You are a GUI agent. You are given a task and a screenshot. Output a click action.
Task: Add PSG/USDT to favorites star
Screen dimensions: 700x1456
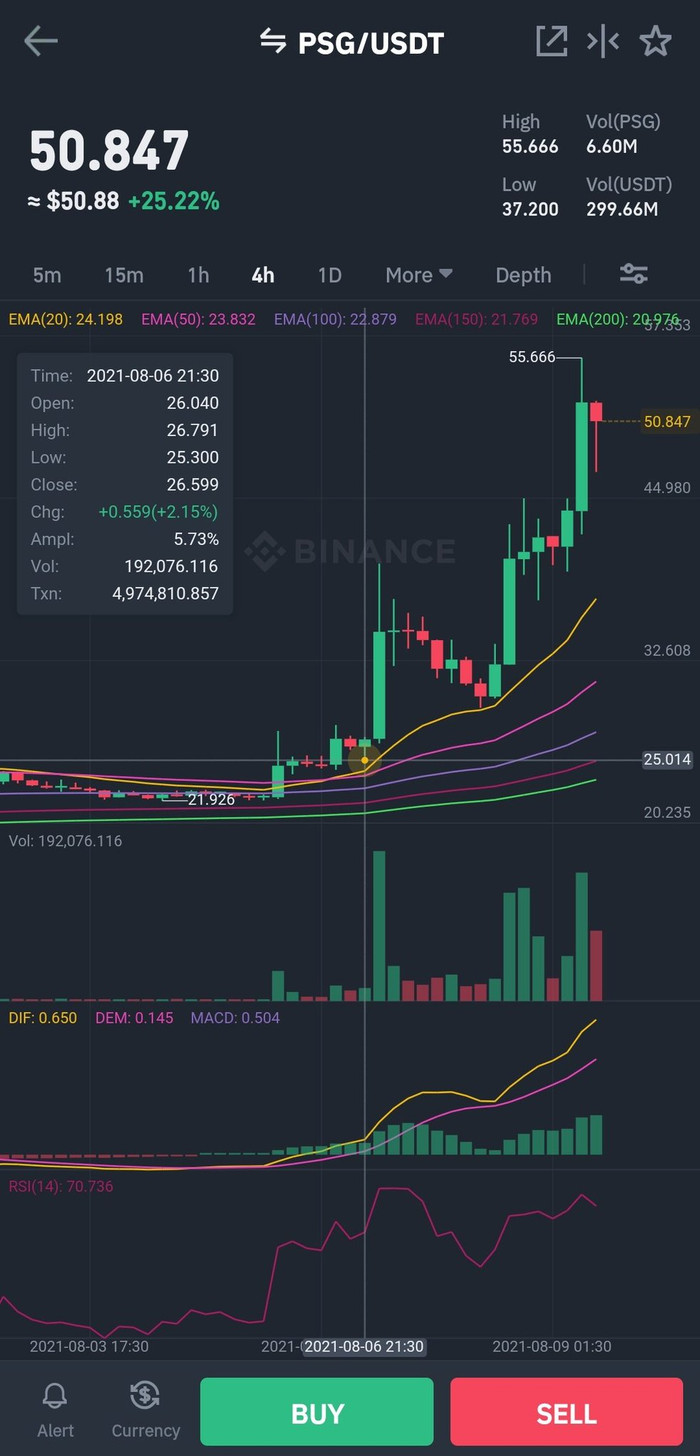(656, 41)
